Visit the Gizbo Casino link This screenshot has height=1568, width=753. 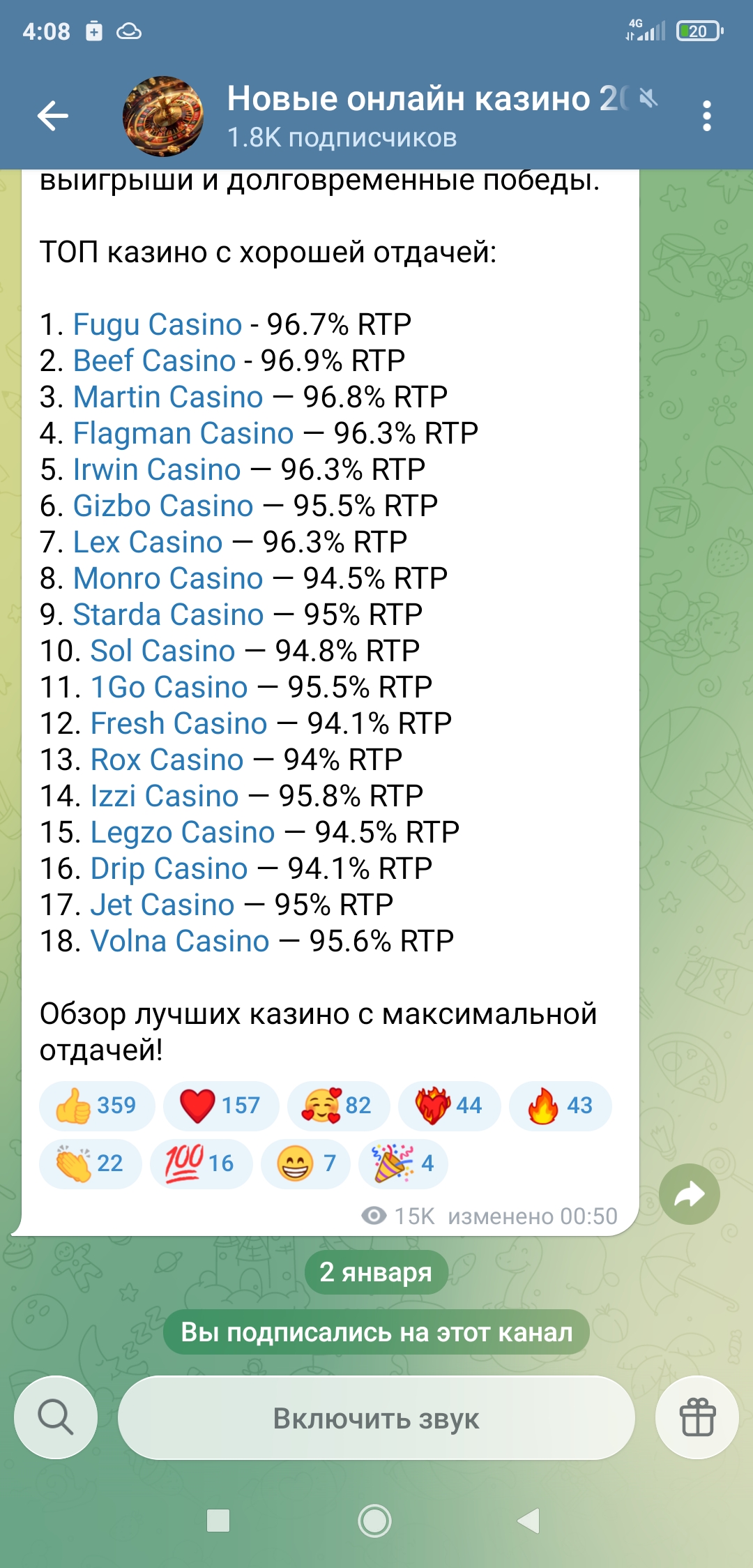tap(163, 506)
